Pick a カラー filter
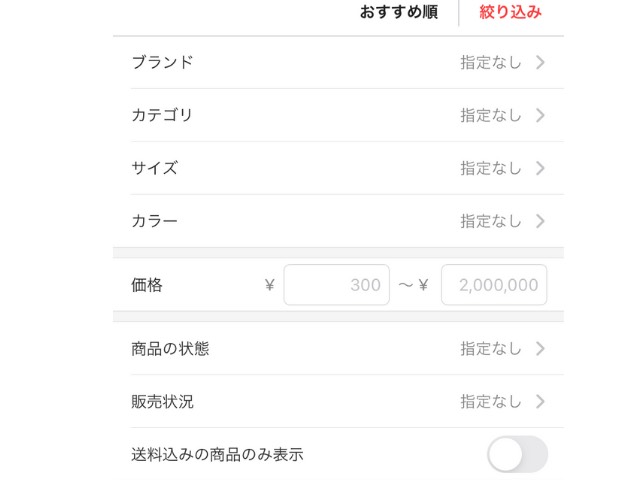The width and height of the screenshot is (640, 480). click(x=338, y=221)
